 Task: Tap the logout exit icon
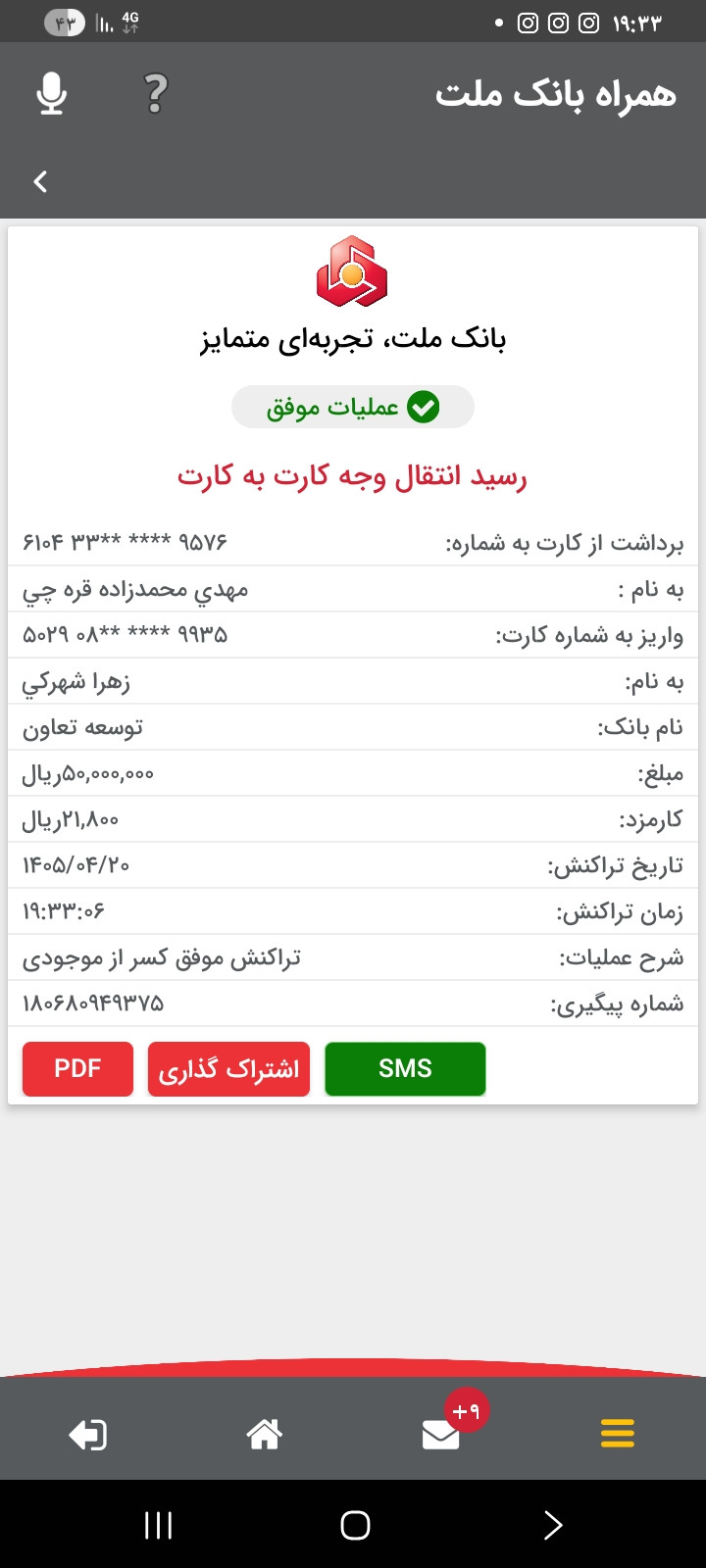[88, 1435]
